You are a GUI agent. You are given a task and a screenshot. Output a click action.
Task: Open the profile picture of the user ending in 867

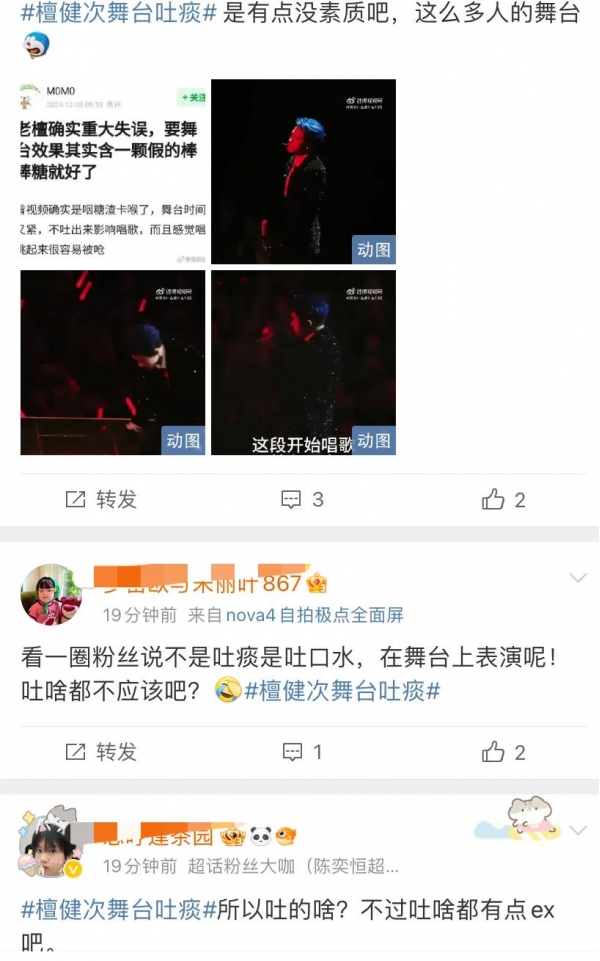(x=50, y=595)
